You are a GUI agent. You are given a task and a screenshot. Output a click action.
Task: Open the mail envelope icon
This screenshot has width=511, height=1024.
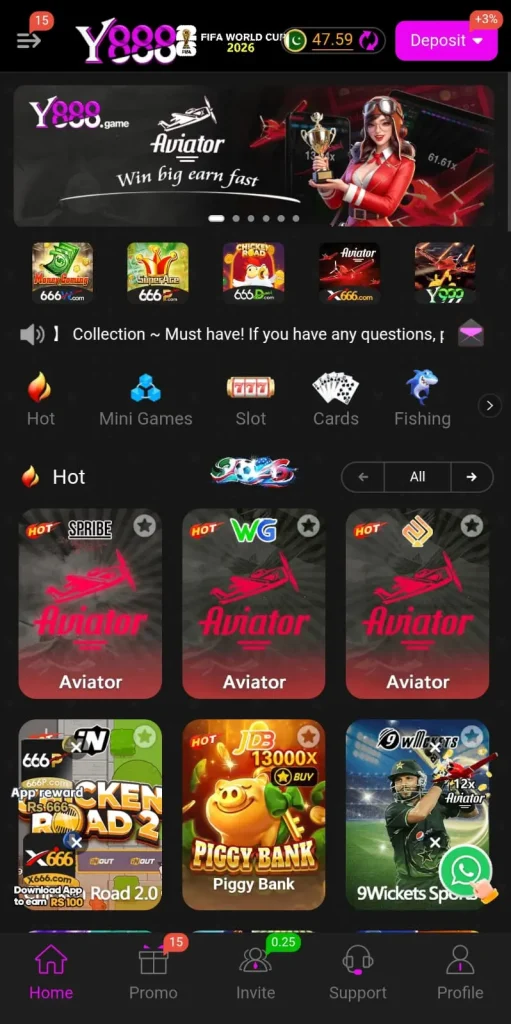pos(470,334)
